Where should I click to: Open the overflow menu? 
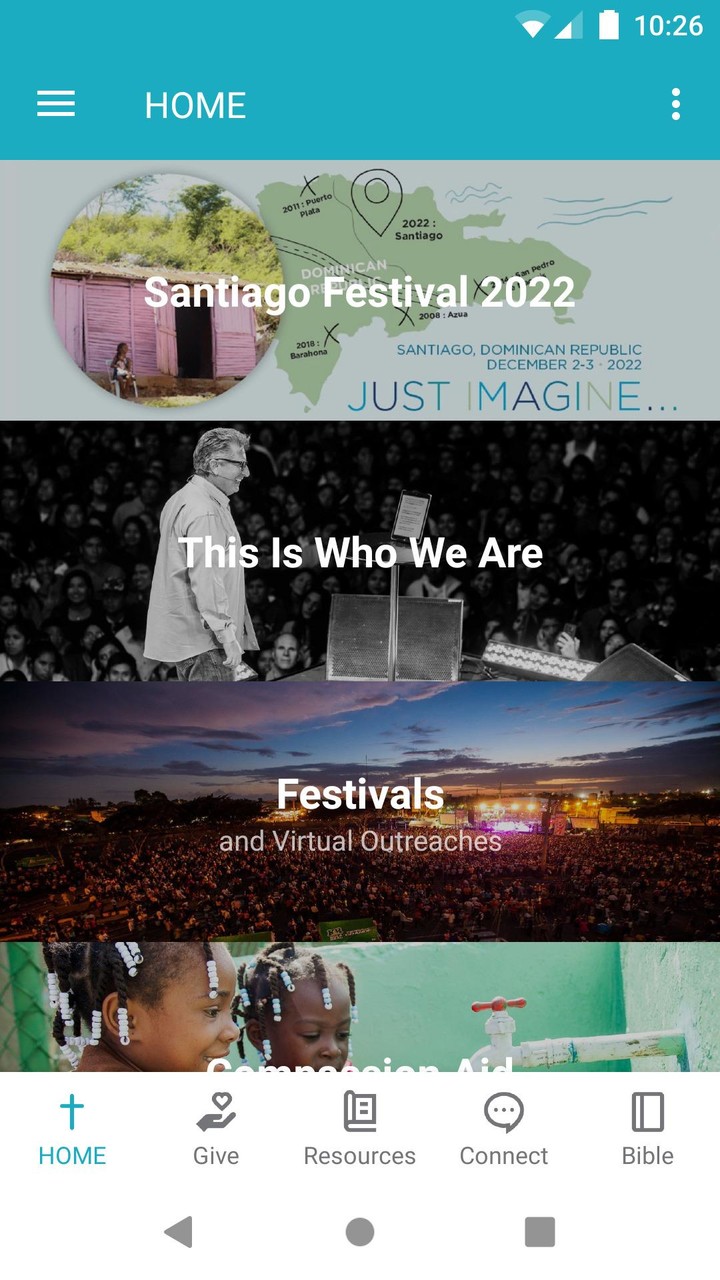[676, 104]
